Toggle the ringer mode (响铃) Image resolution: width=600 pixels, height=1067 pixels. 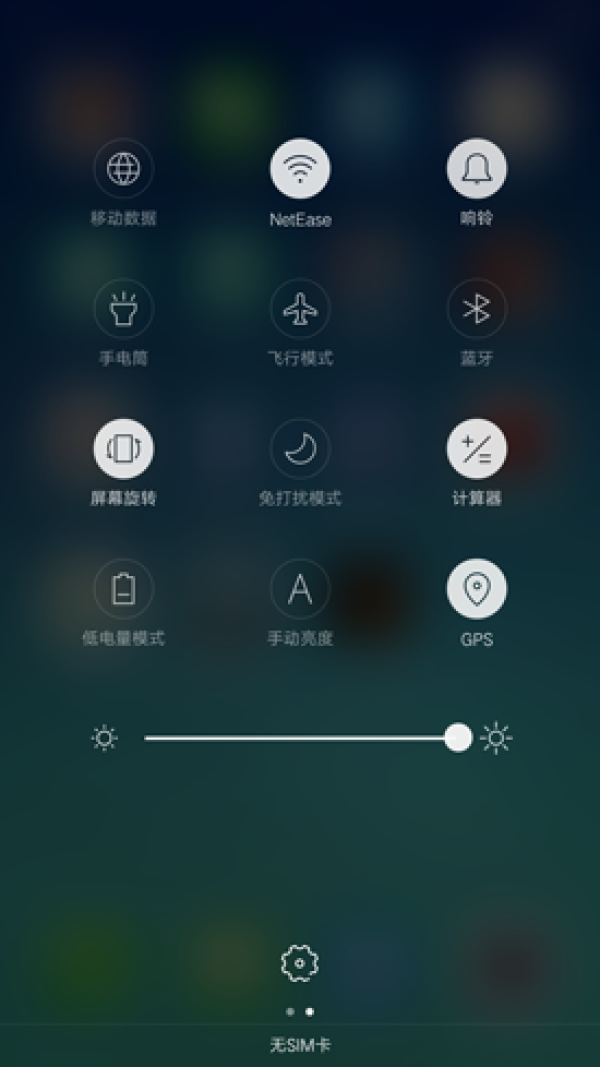(x=476, y=169)
